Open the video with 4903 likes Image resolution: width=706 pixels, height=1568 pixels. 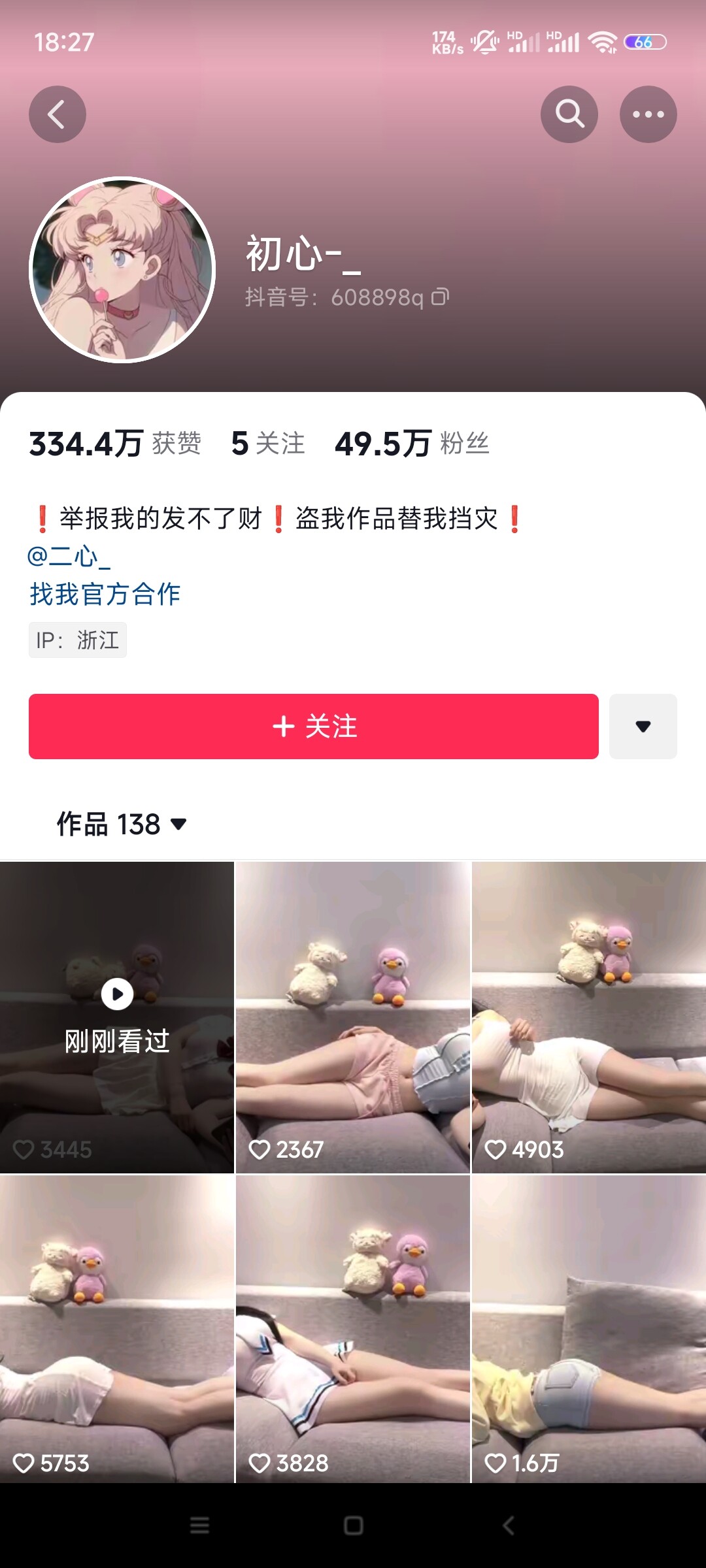(589, 1017)
